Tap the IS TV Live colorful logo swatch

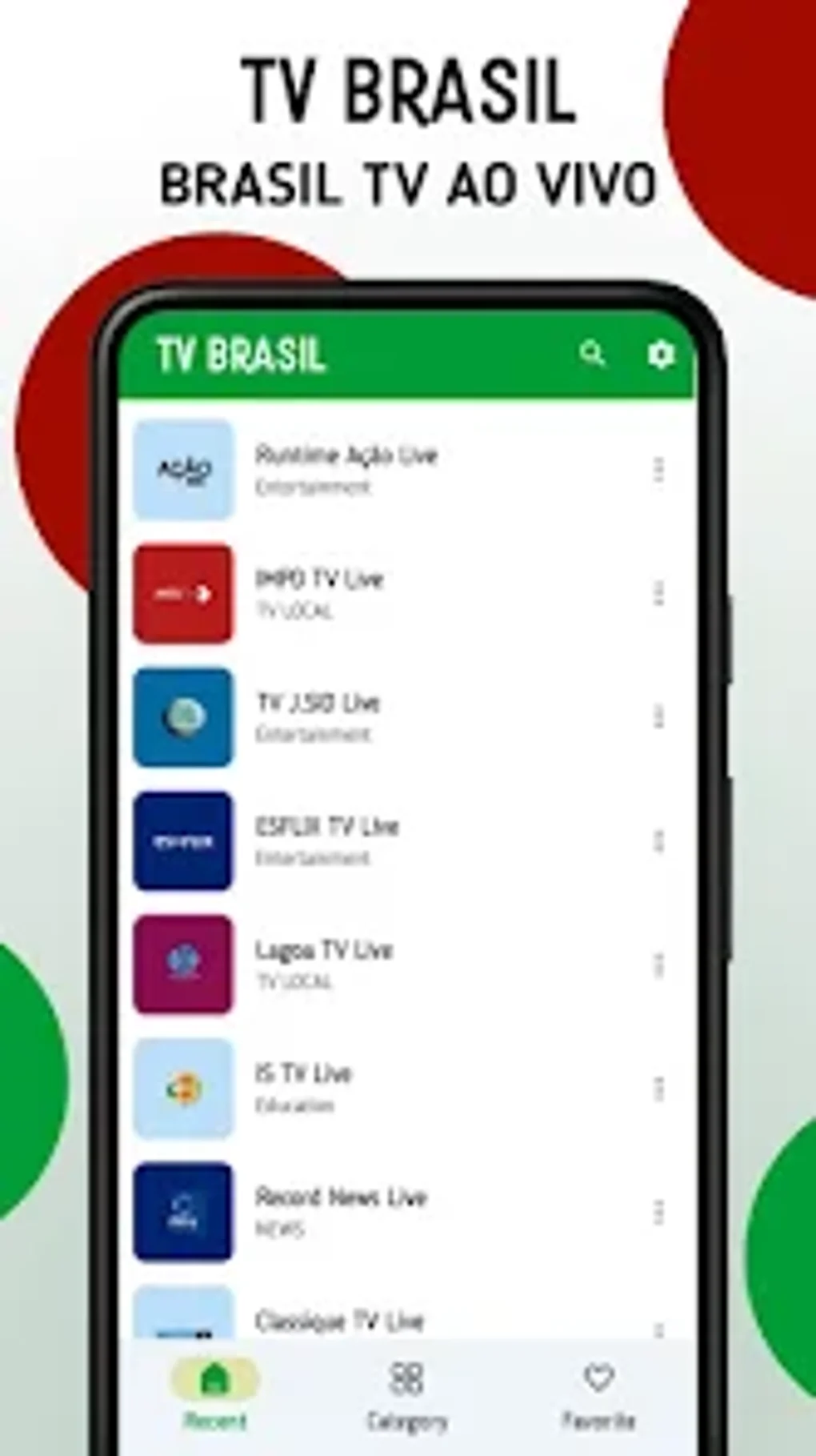click(182, 1087)
